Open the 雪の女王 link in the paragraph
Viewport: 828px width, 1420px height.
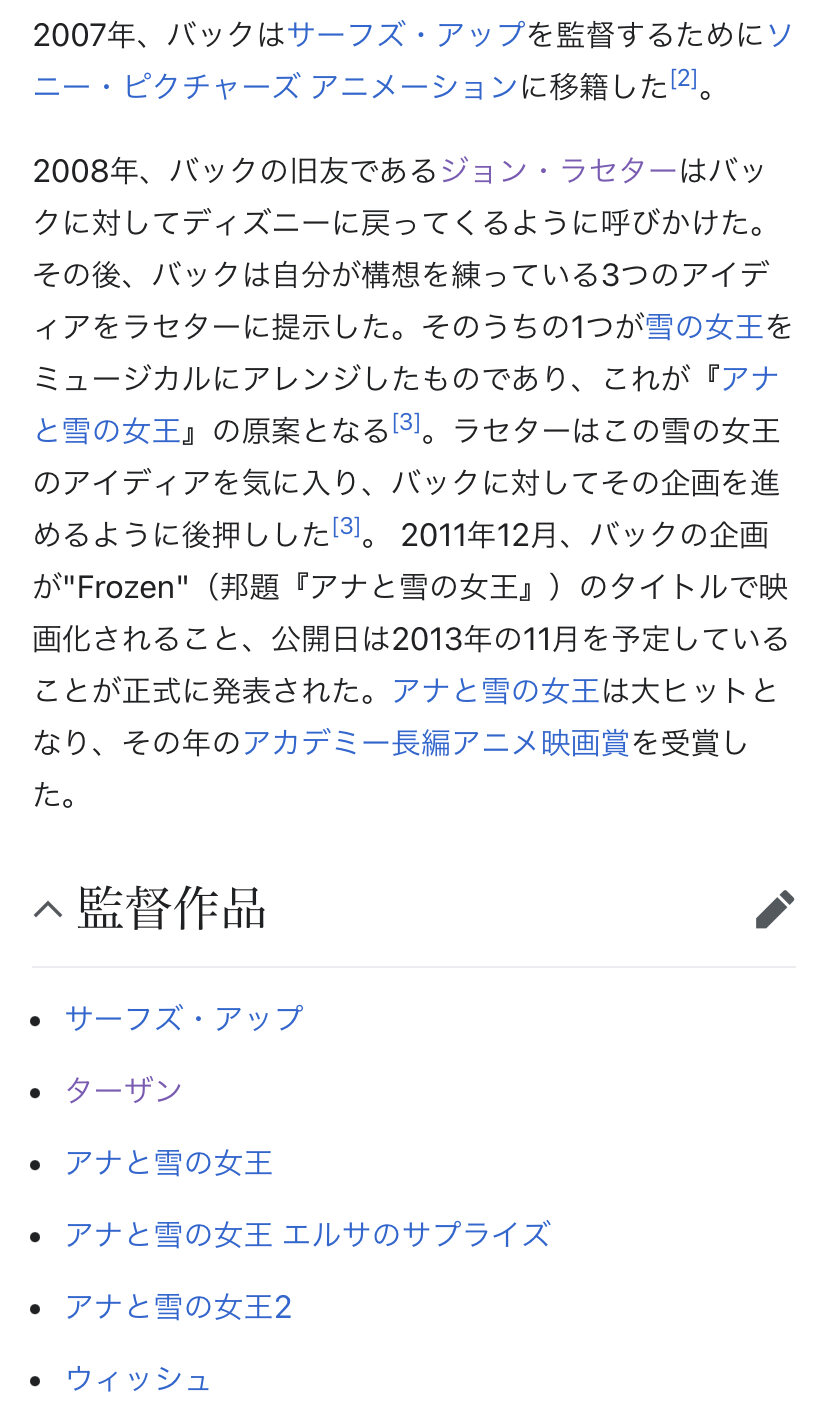[705, 327]
